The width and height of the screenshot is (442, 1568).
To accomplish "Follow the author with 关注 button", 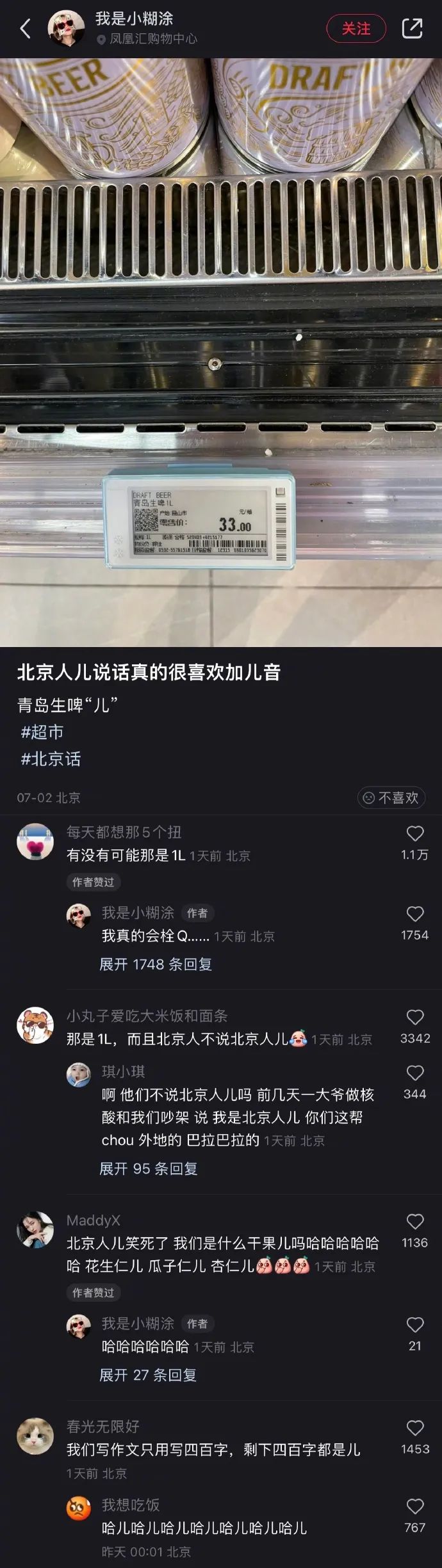I will click(x=356, y=29).
